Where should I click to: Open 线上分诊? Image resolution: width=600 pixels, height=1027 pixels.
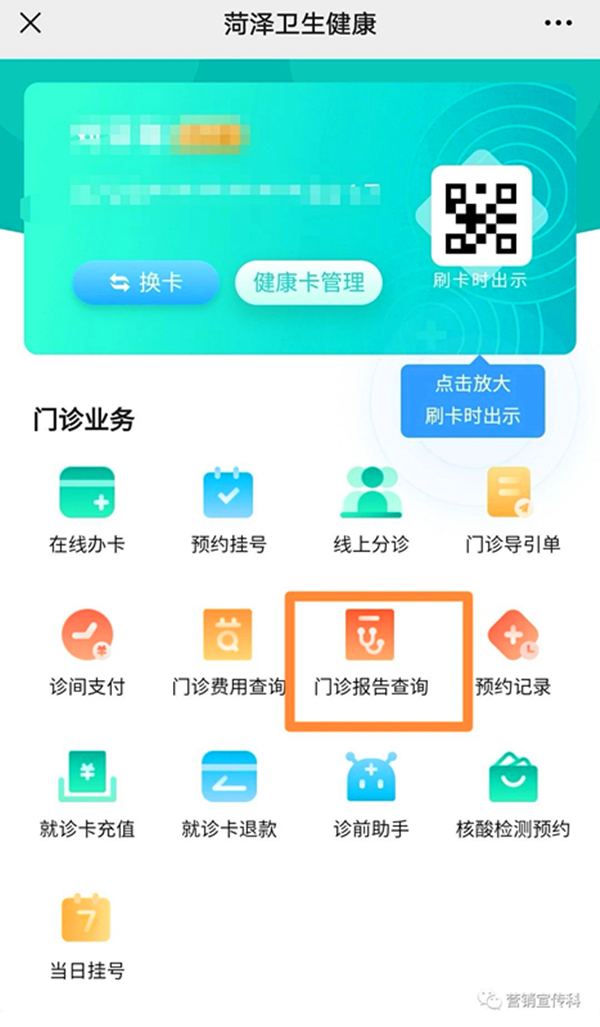[x=371, y=510]
